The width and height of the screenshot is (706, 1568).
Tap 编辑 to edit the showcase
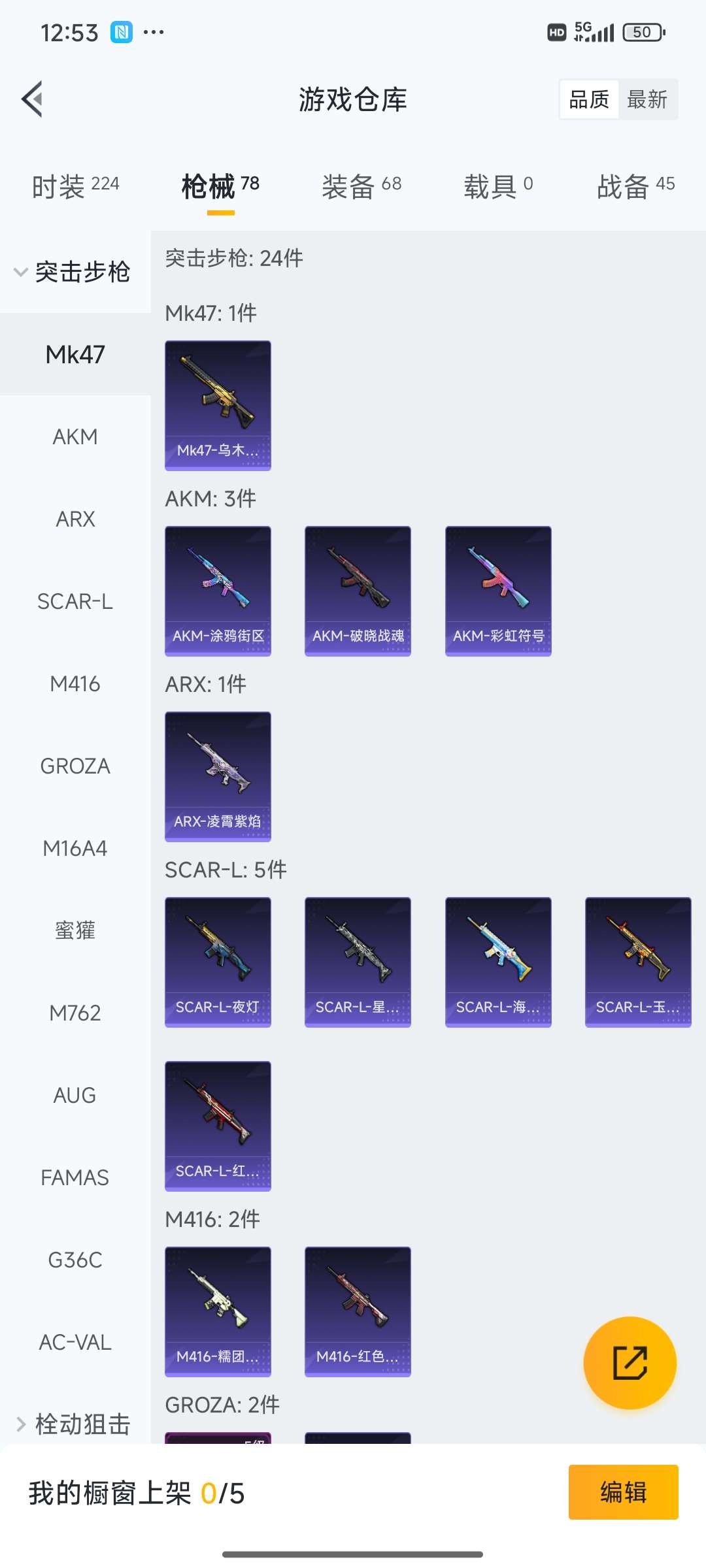coord(623,1492)
